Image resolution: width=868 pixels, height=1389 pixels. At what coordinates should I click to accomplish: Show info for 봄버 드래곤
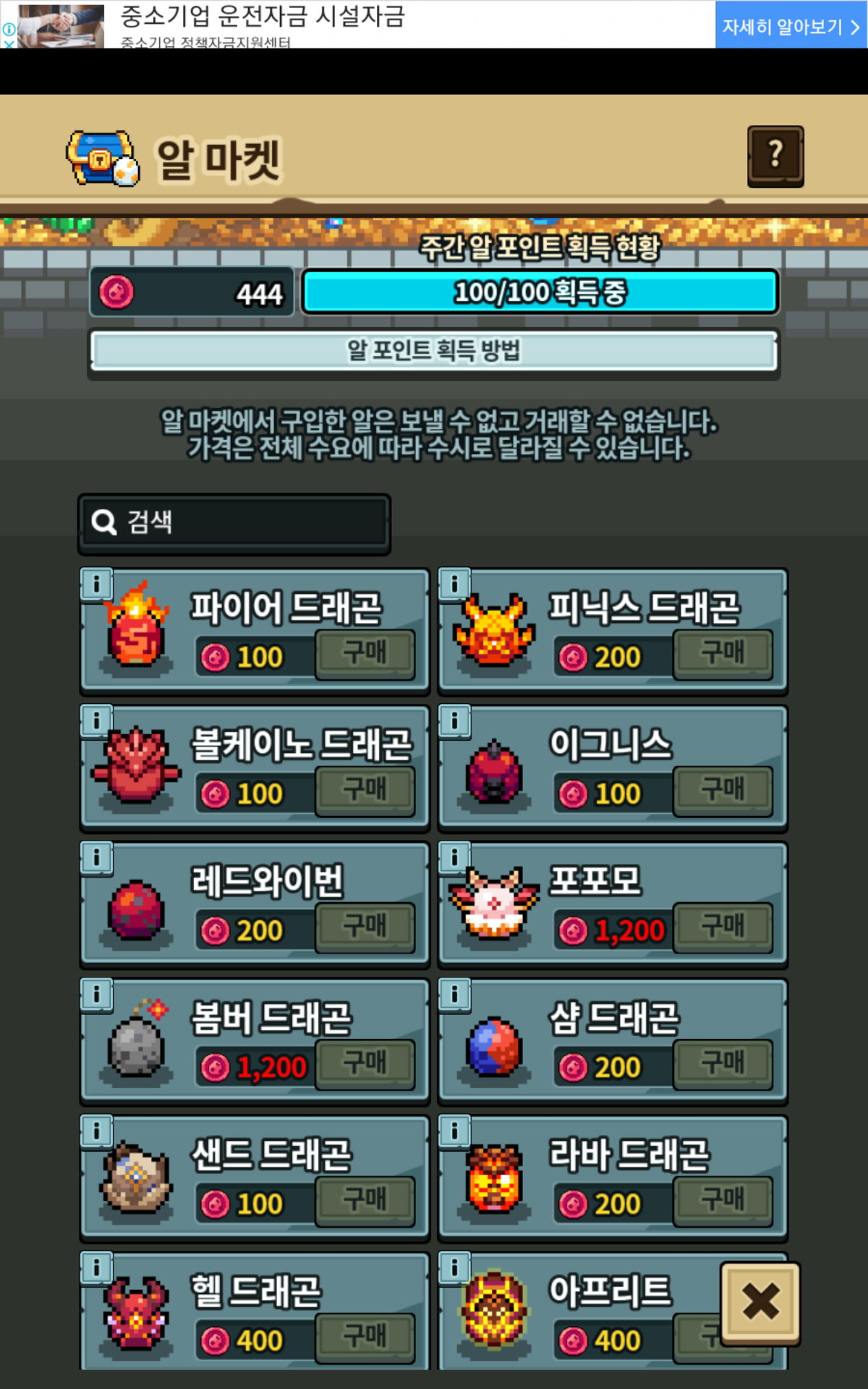pos(96,993)
